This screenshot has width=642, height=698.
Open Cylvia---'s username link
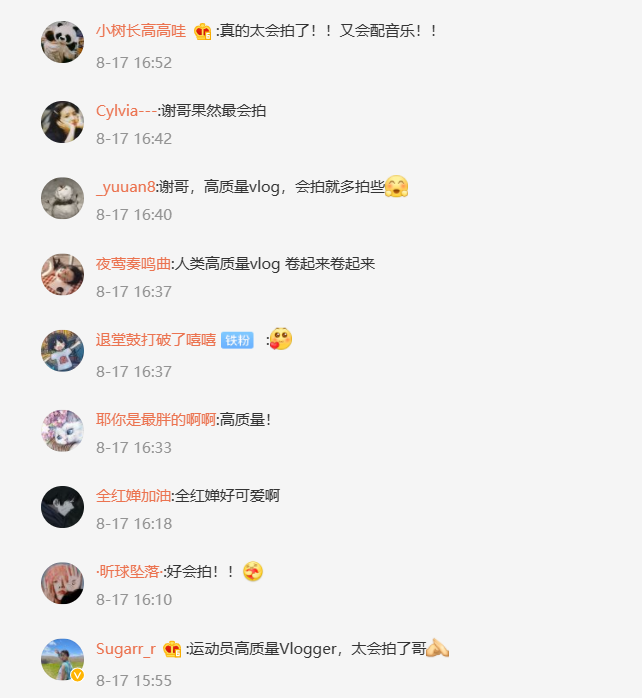pyautogui.click(x=126, y=111)
